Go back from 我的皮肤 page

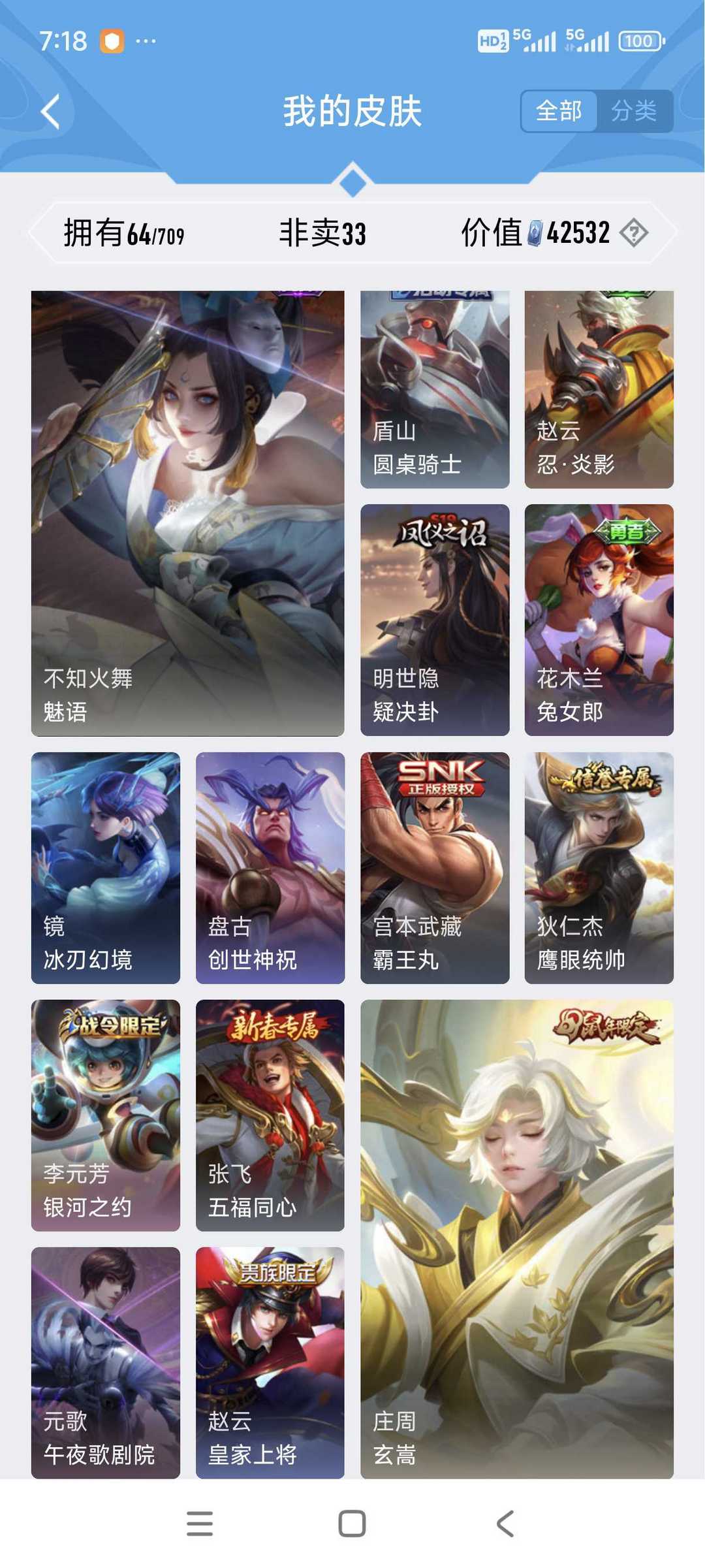pos(51,111)
